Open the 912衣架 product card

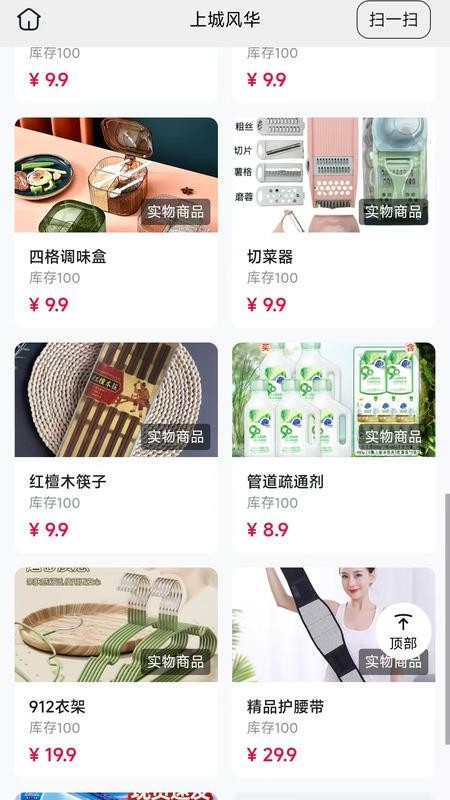[116, 672]
